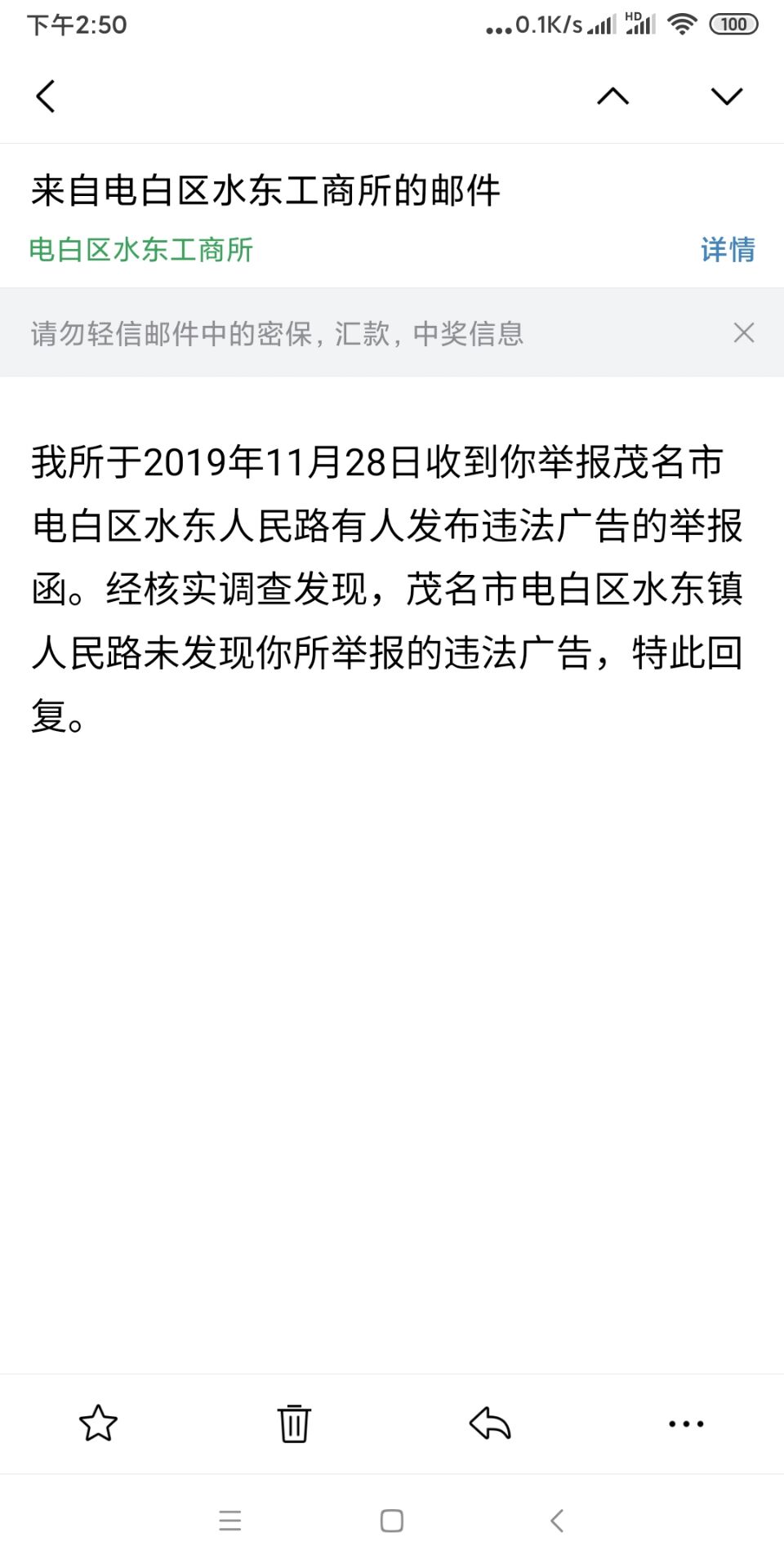Tap the system home button
Image resolution: width=784 pixels, height=1568 pixels.
[x=392, y=1521]
